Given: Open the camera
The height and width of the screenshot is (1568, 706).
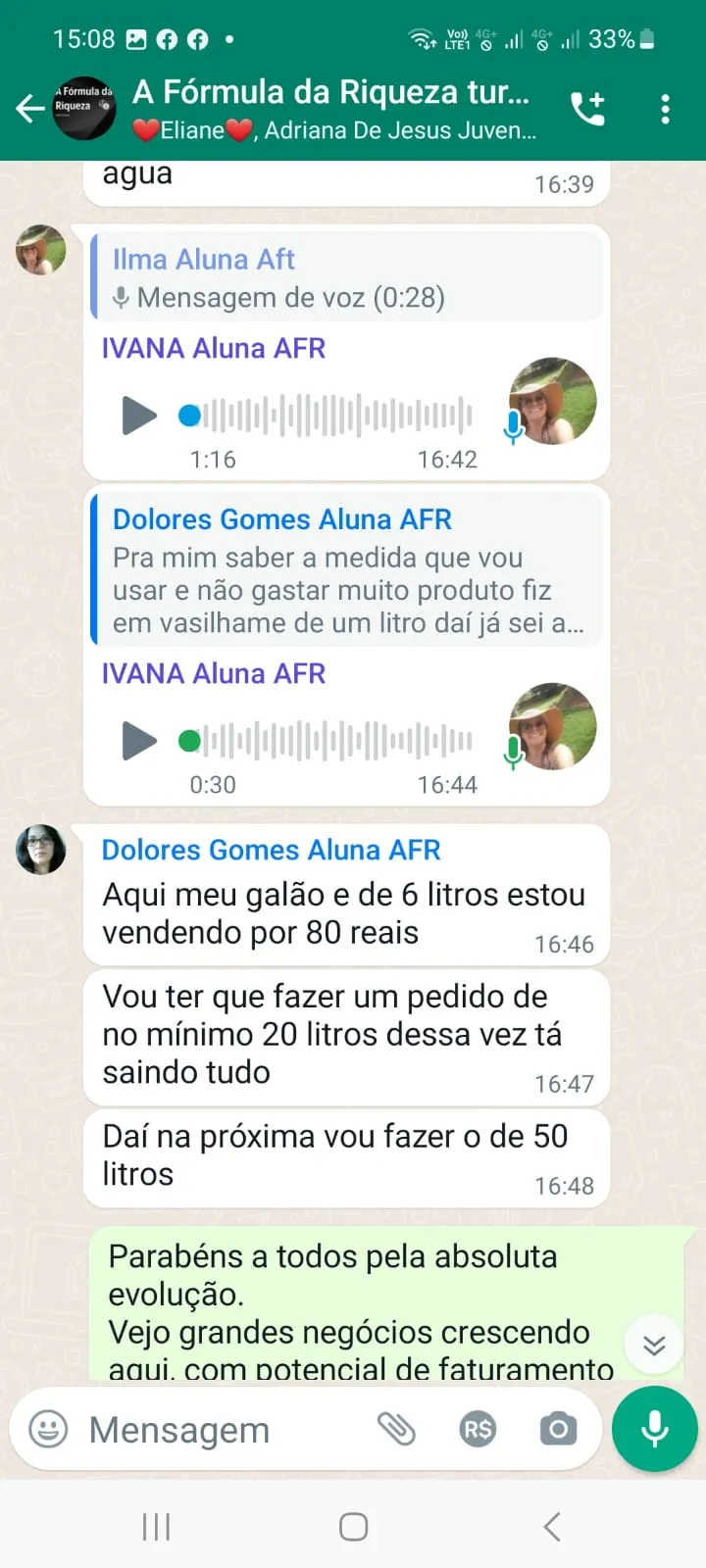Looking at the screenshot, I should pyautogui.click(x=558, y=1430).
